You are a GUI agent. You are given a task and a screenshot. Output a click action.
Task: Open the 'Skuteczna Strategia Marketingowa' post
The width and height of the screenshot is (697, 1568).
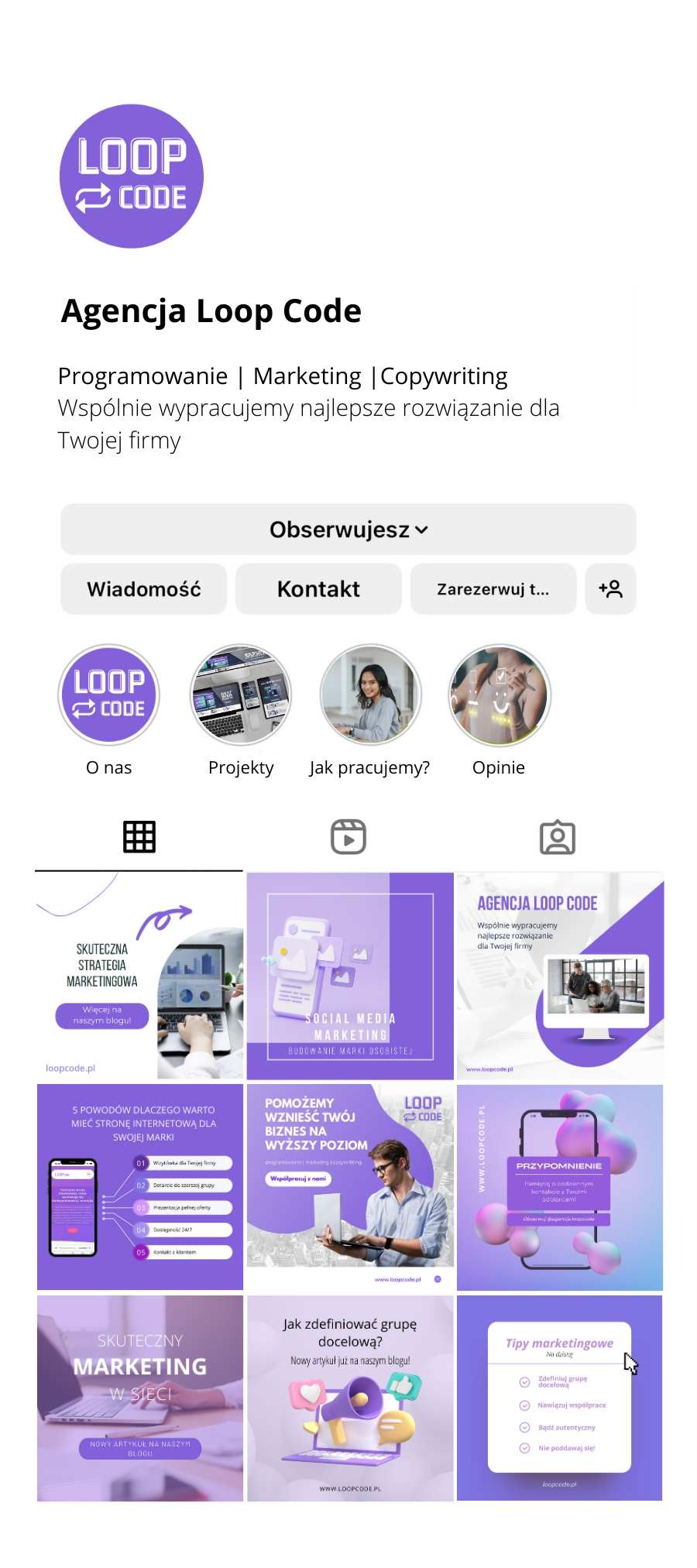click(x=139, y=976)
